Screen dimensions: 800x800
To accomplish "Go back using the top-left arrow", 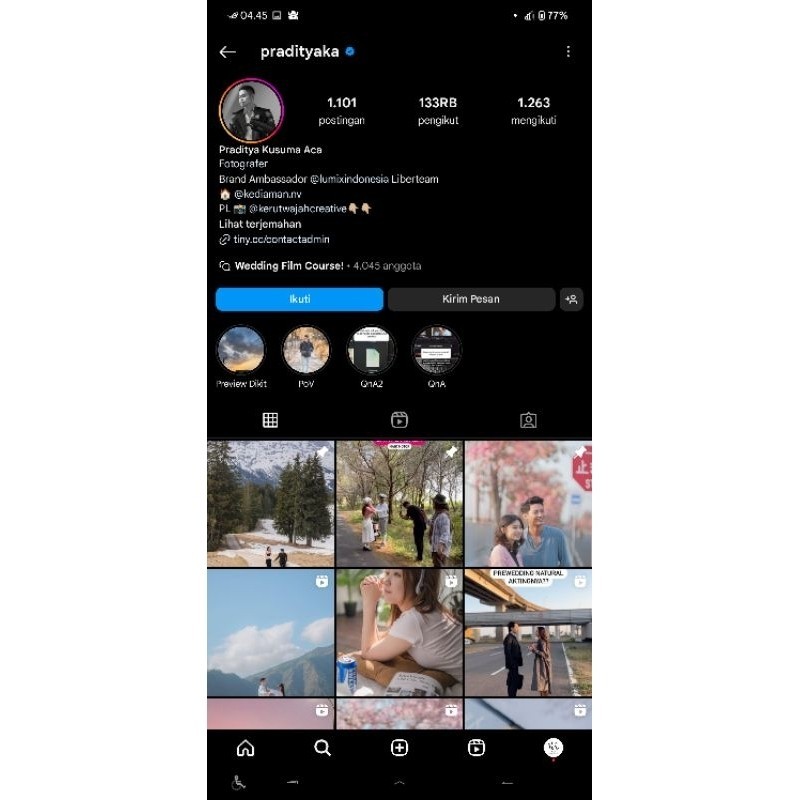I will coord(228,52).
